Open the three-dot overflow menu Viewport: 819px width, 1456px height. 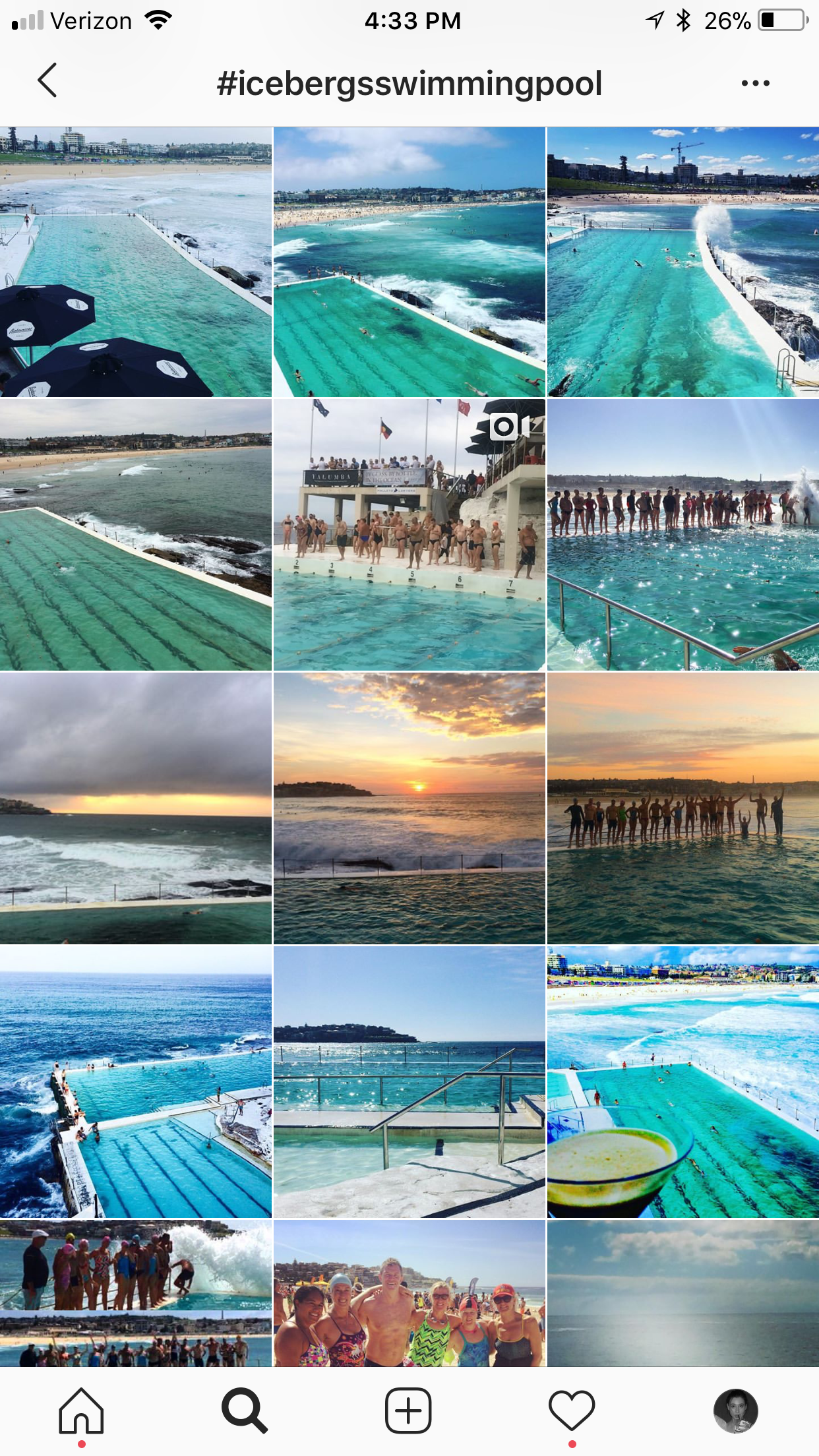click(755, 83)
